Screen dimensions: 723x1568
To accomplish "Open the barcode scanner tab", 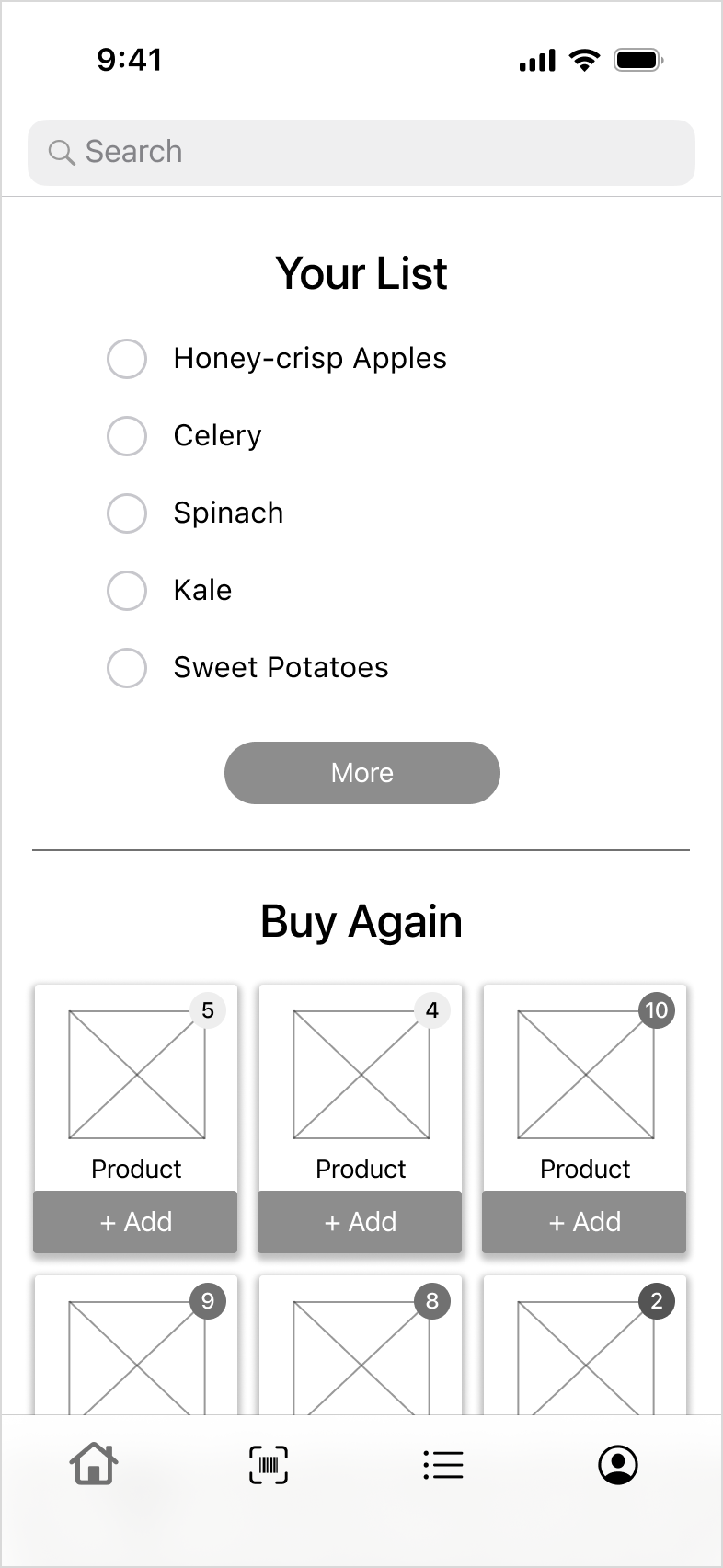I will (x=269, y=1465).
